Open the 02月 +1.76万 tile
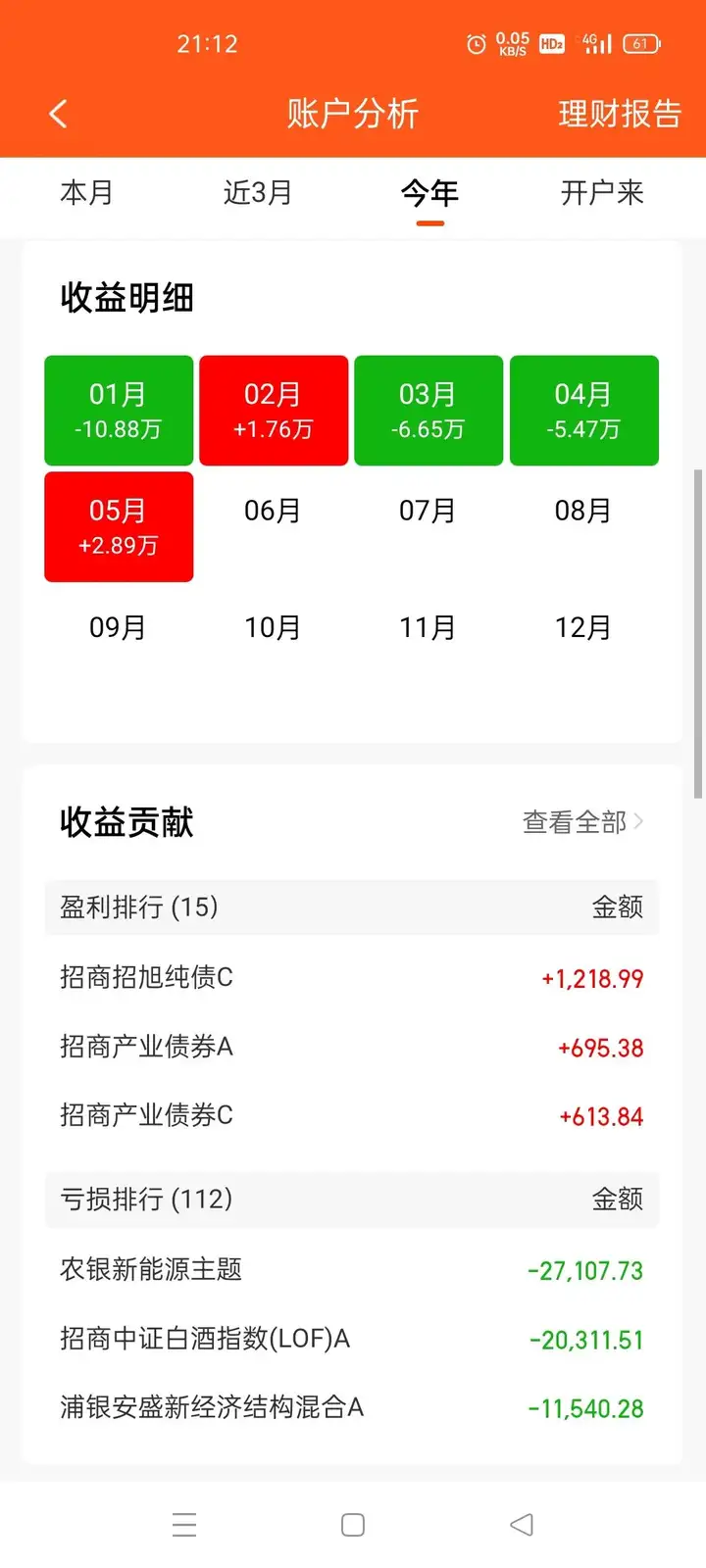Image resolution: width=706 pixels, height=1568 pixels. point(274,411)
